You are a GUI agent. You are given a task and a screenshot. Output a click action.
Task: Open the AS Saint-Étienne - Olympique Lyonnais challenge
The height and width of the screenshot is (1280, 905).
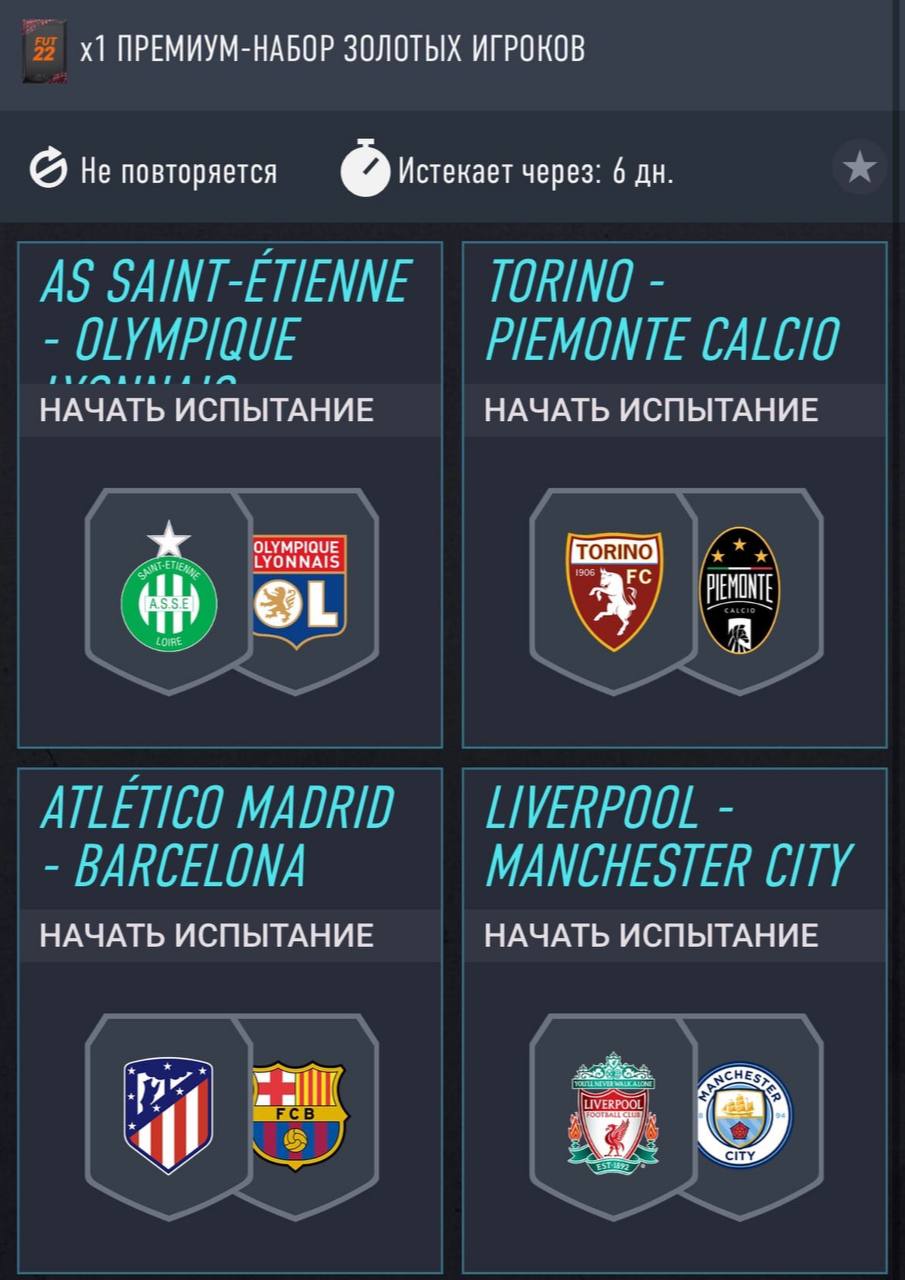tap(230, 495)
